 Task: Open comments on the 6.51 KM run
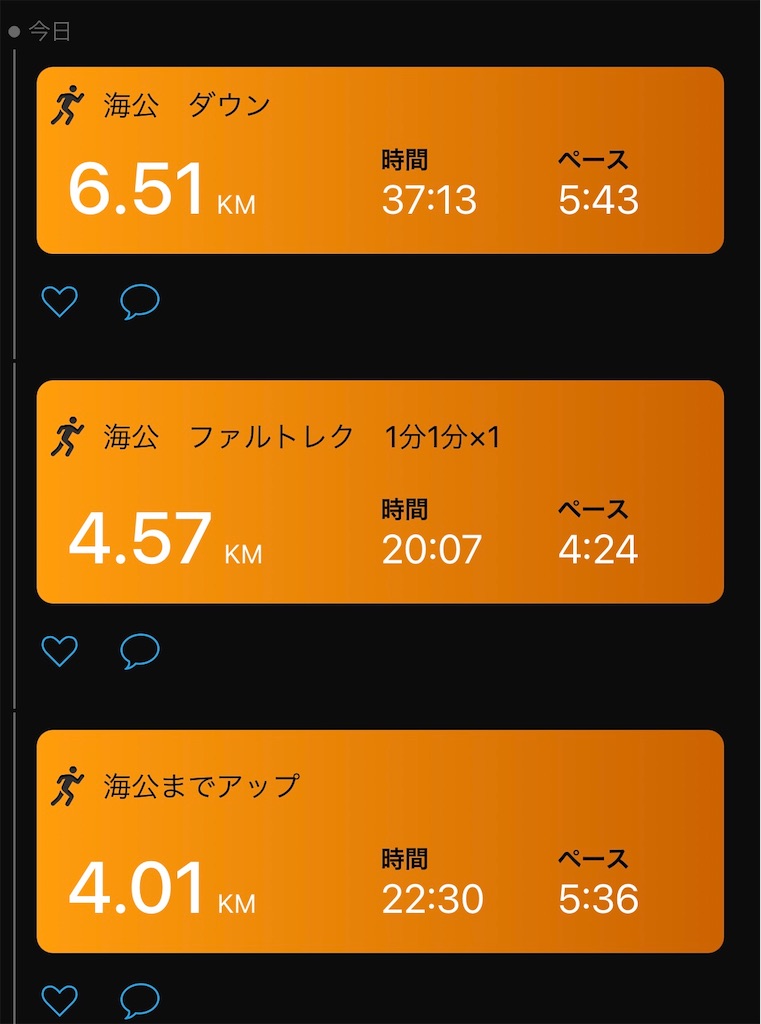(x=140, y=300)
